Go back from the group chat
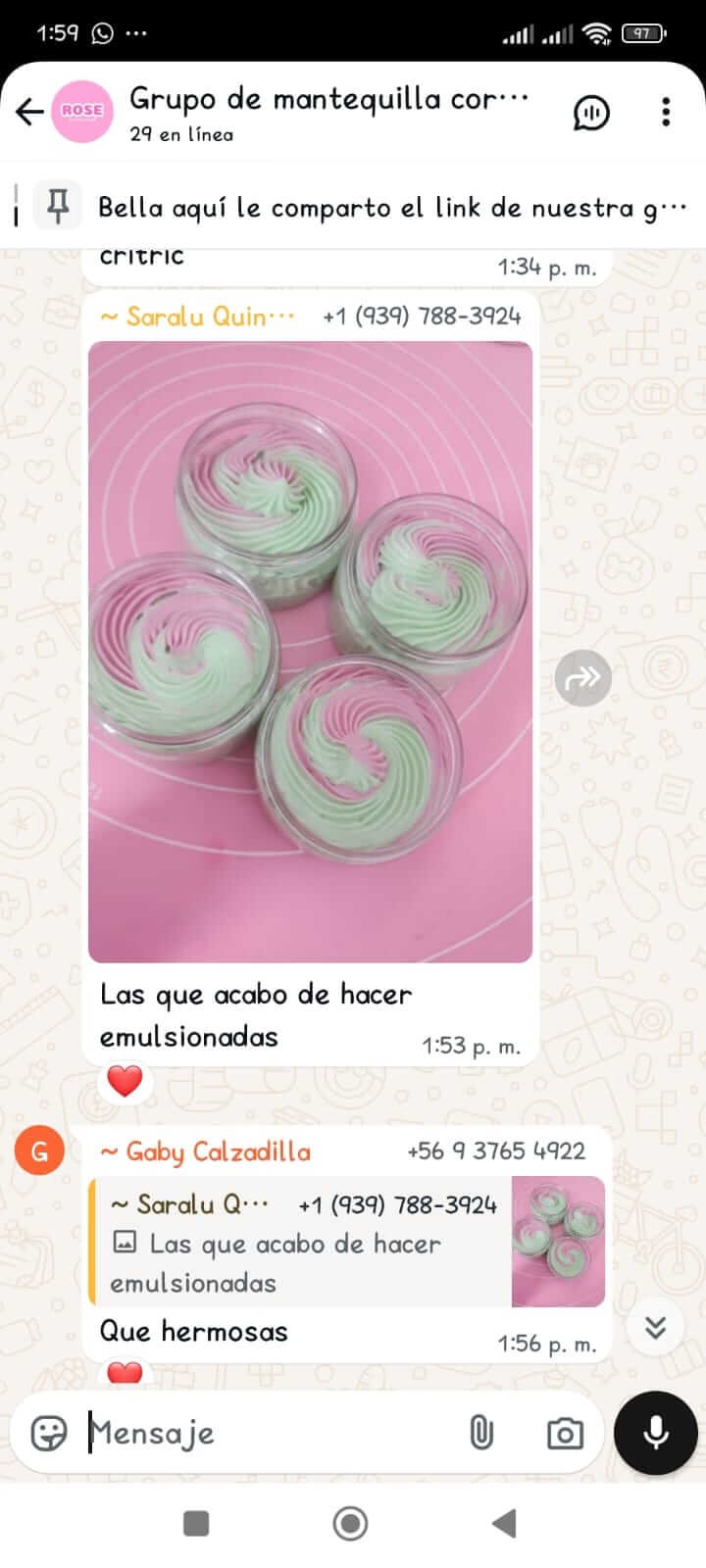Screen dimensions: 706x1568 pos(29,113)
